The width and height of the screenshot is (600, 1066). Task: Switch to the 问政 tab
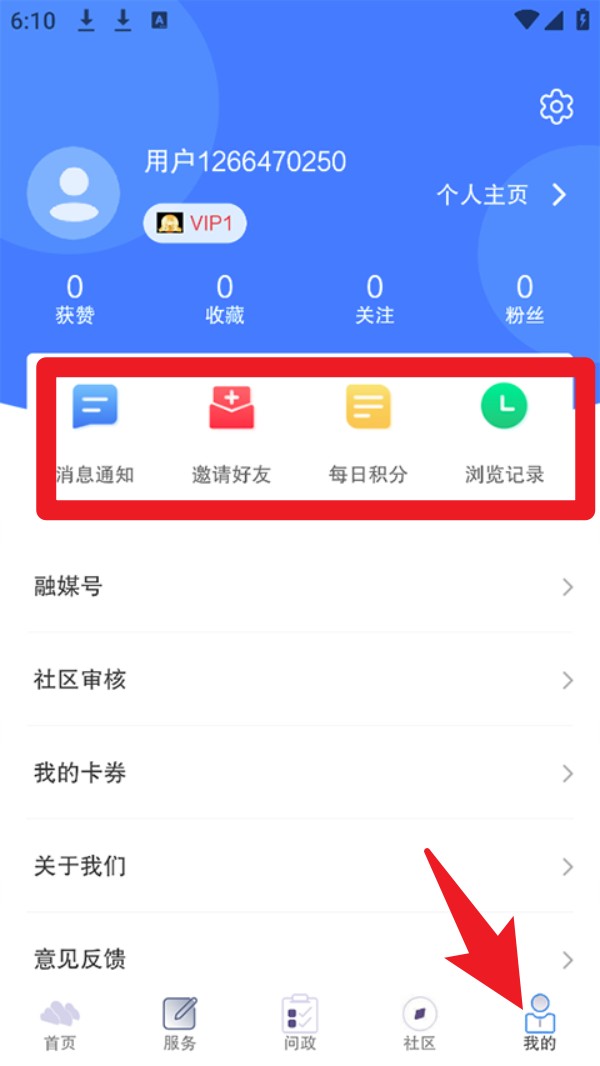click(x=300, y=1023)
